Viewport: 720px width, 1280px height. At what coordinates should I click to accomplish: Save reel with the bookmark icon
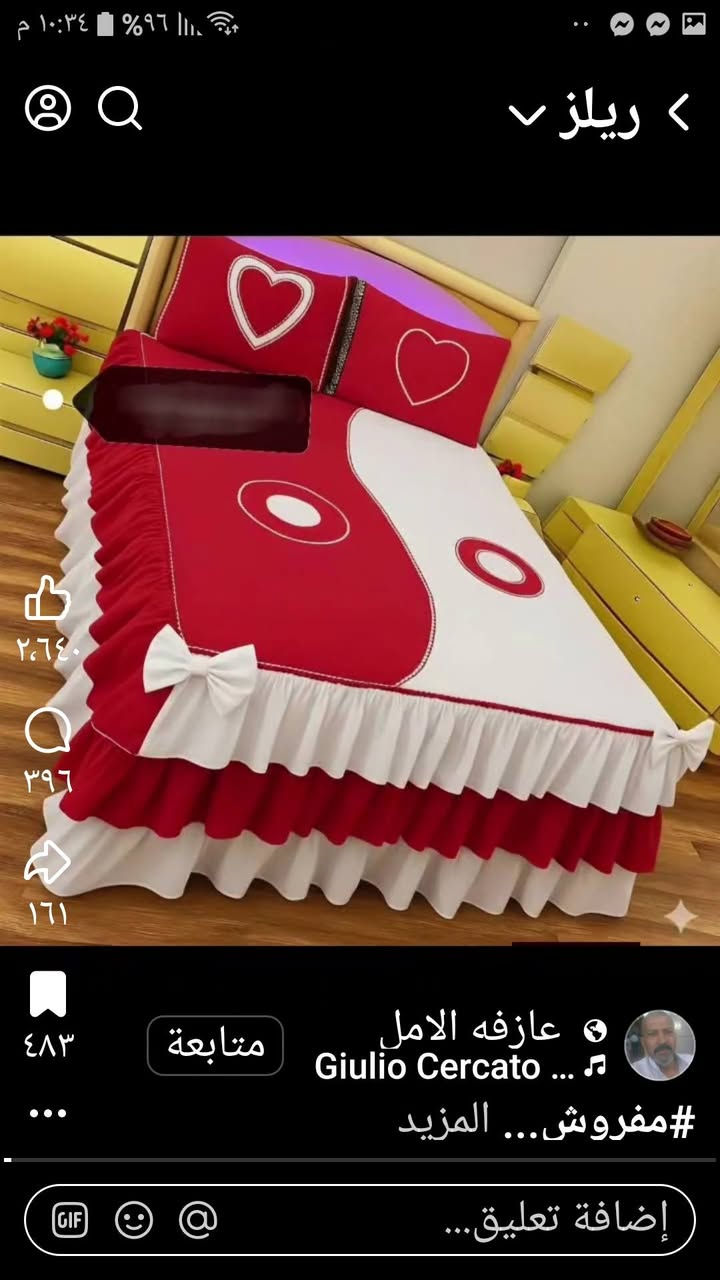point(48,995)
